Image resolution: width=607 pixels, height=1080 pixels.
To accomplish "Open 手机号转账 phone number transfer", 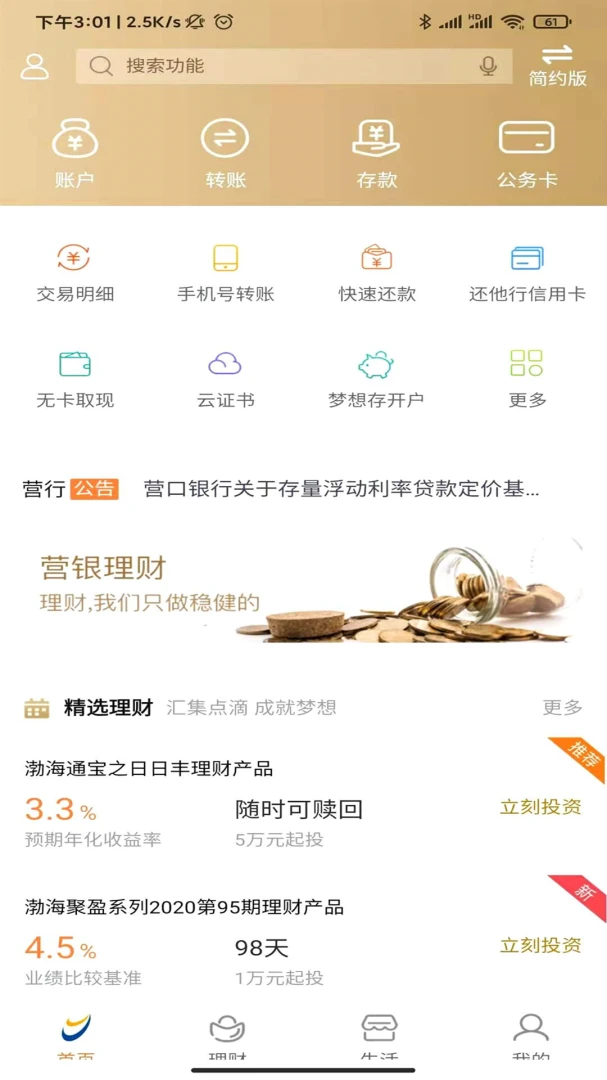I will click(225, 273).
